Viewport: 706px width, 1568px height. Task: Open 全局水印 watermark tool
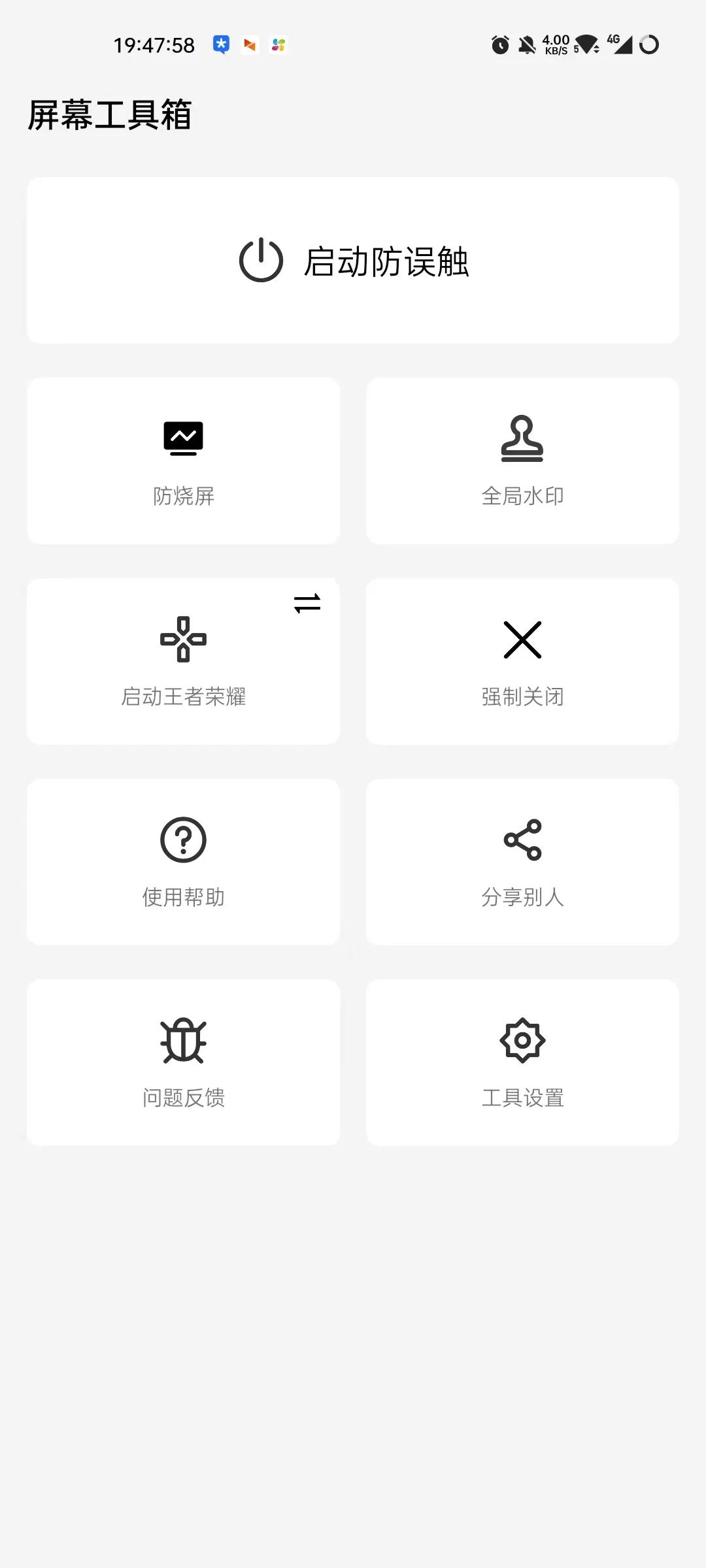point(522,461)
